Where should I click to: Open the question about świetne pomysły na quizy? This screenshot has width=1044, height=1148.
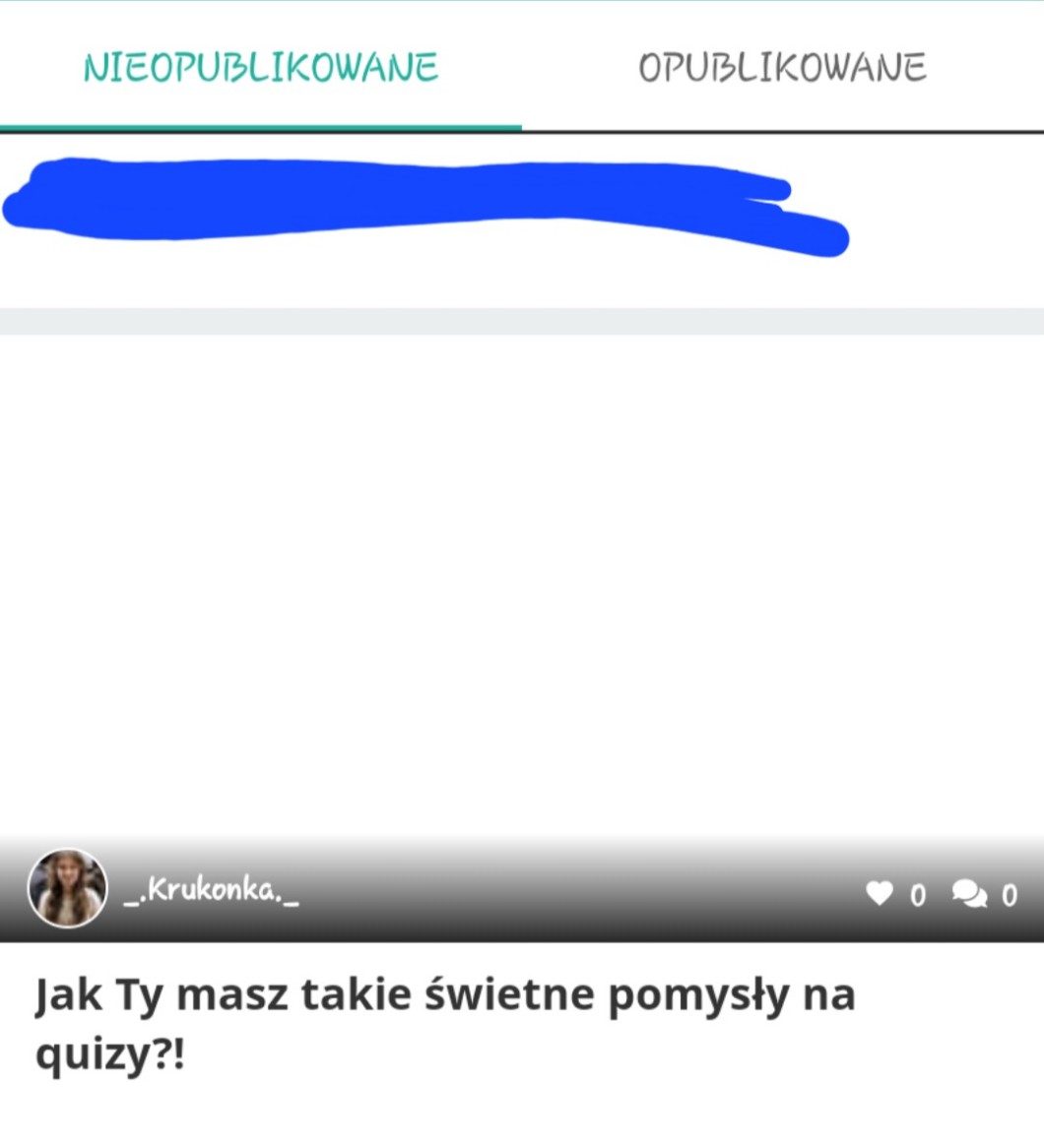pyautogui.click(x=444, y=1024)
